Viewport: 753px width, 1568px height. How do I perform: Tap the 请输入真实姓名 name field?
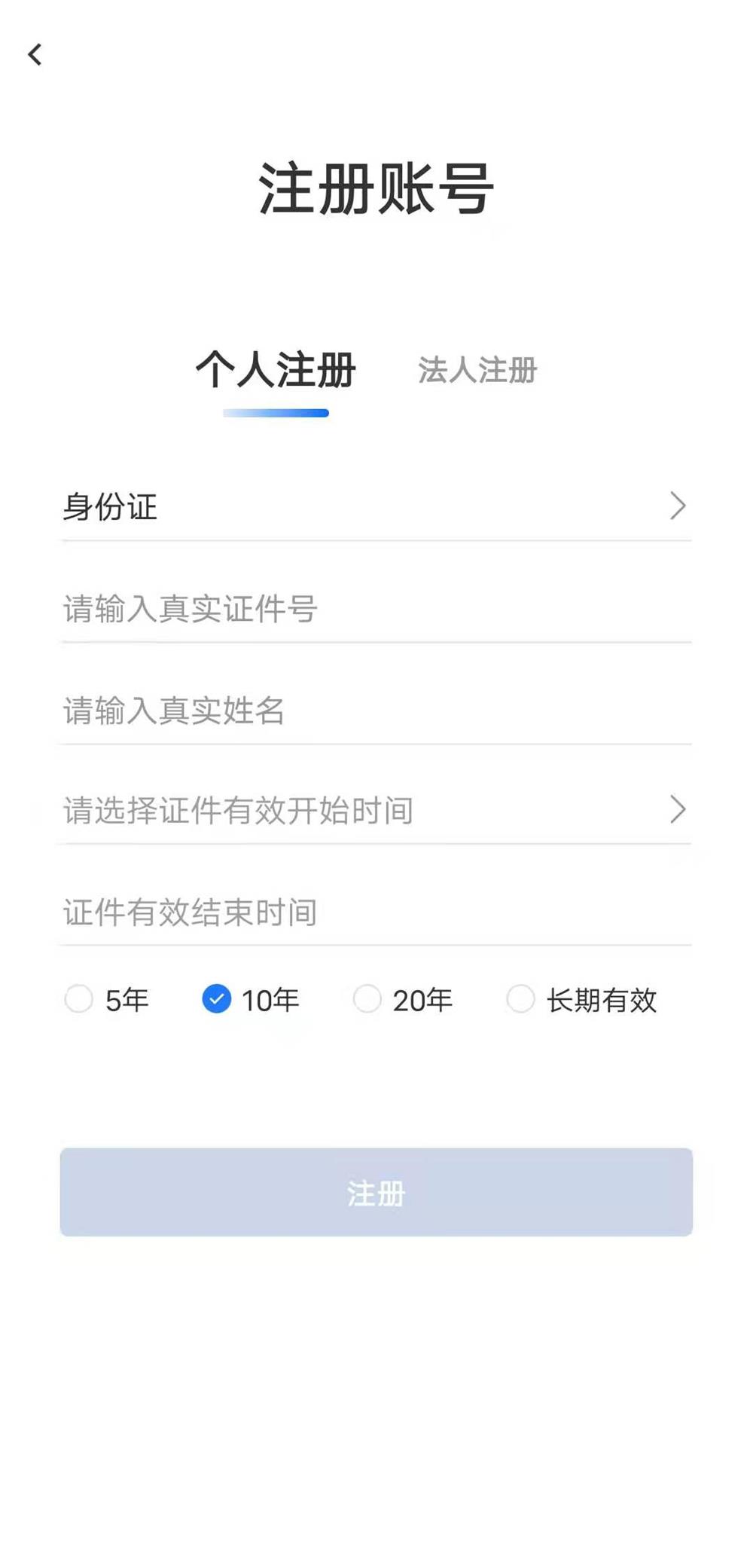point(375,711)
